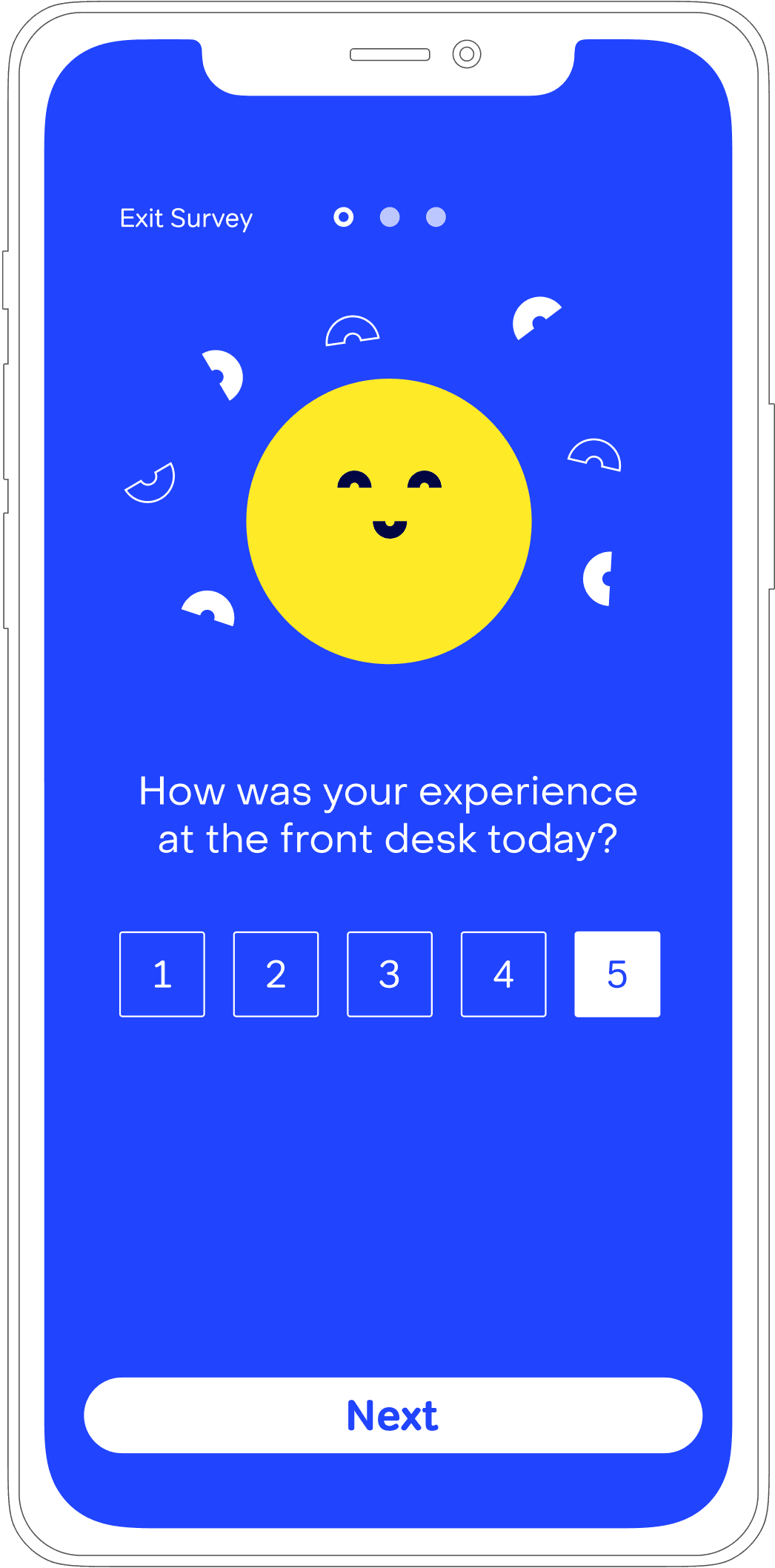This screenshot has height=1568, width=775.
Task: Select the highlighted rating 5 box
Action: (617, 974)
